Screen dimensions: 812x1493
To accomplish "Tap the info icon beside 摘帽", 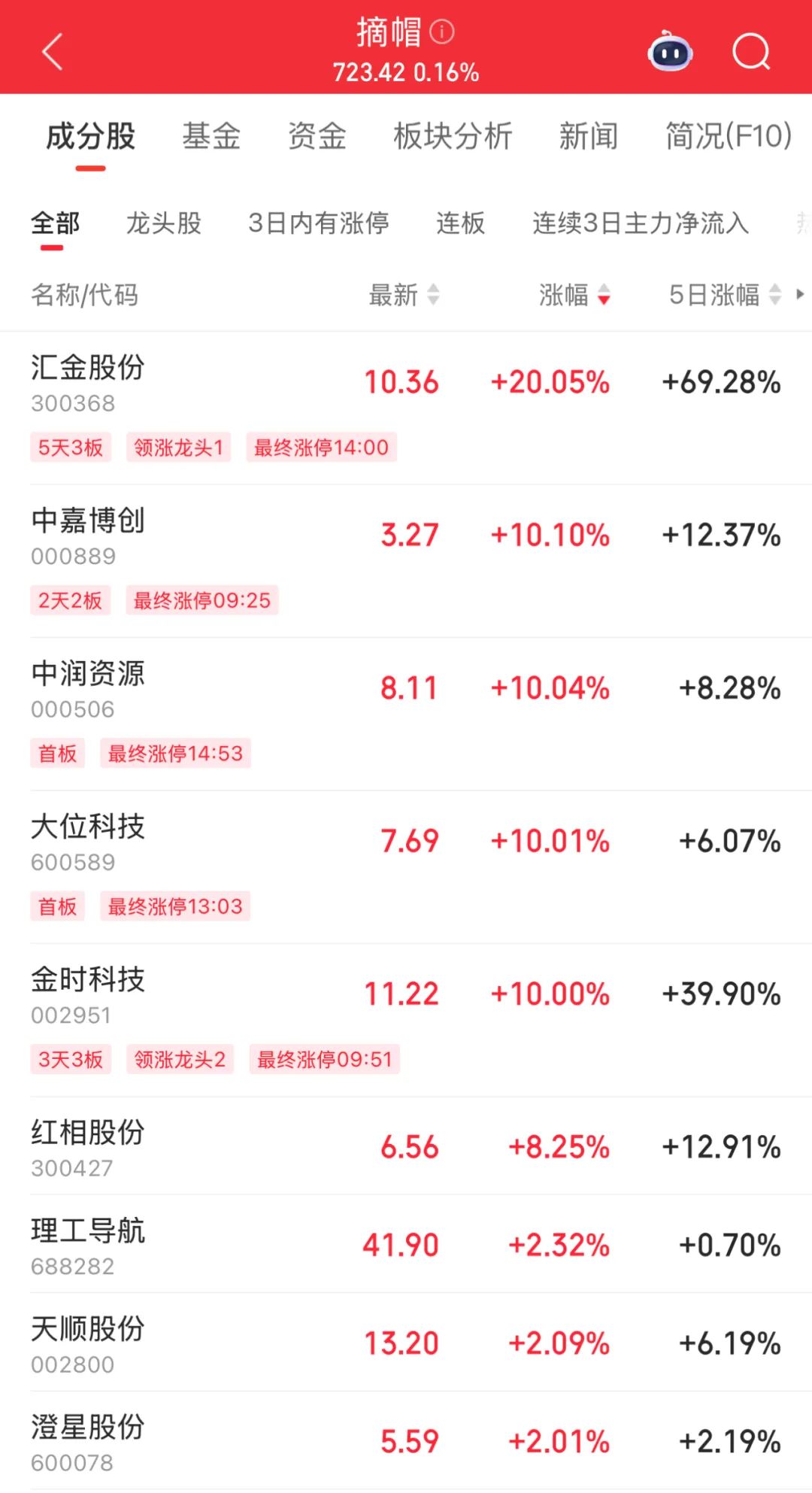I will click(x=442, y=32).
